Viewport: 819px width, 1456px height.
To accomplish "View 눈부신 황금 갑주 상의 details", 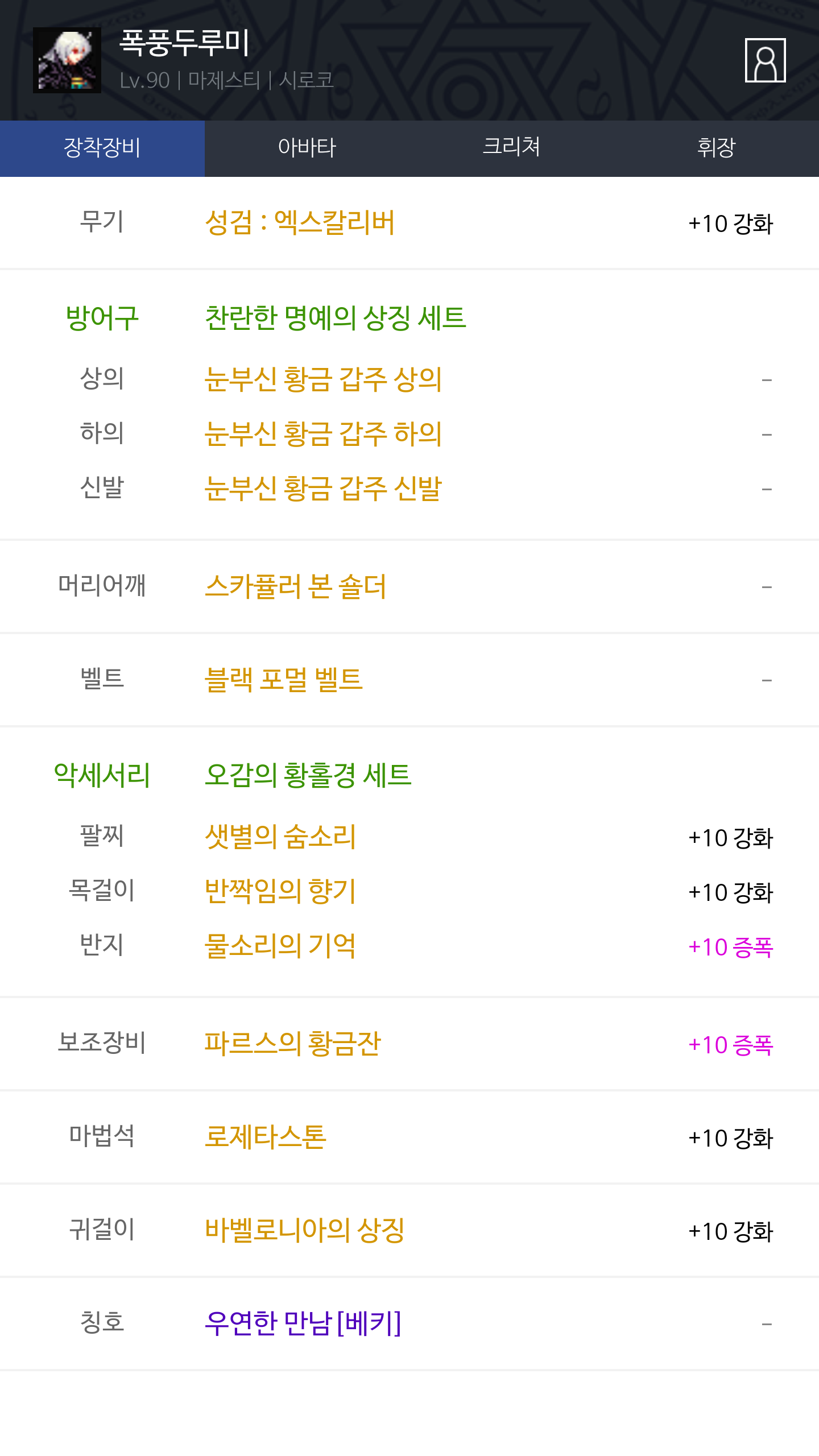I will (x=323, y=379).
